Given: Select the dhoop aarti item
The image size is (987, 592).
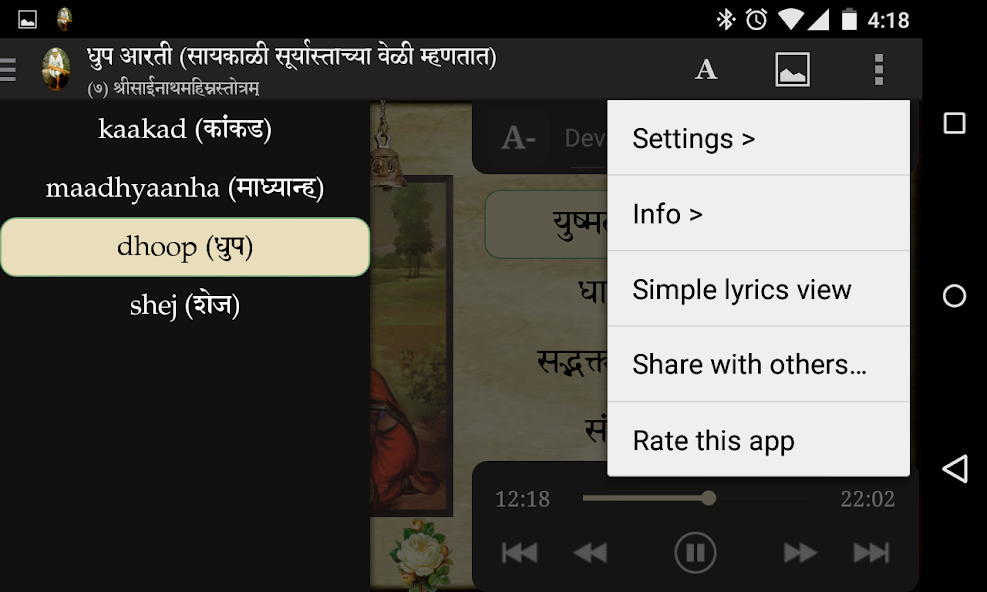Looking at the screenshot, I should pos(185,247).
